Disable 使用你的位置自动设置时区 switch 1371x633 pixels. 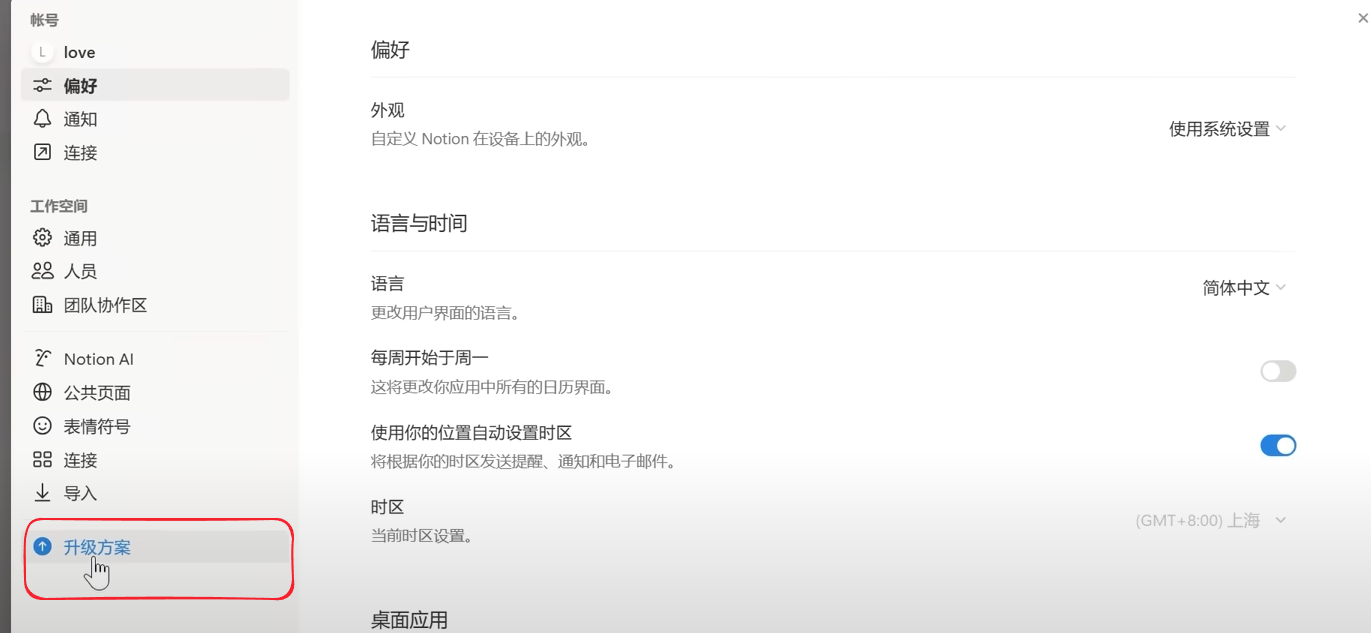1277,446
